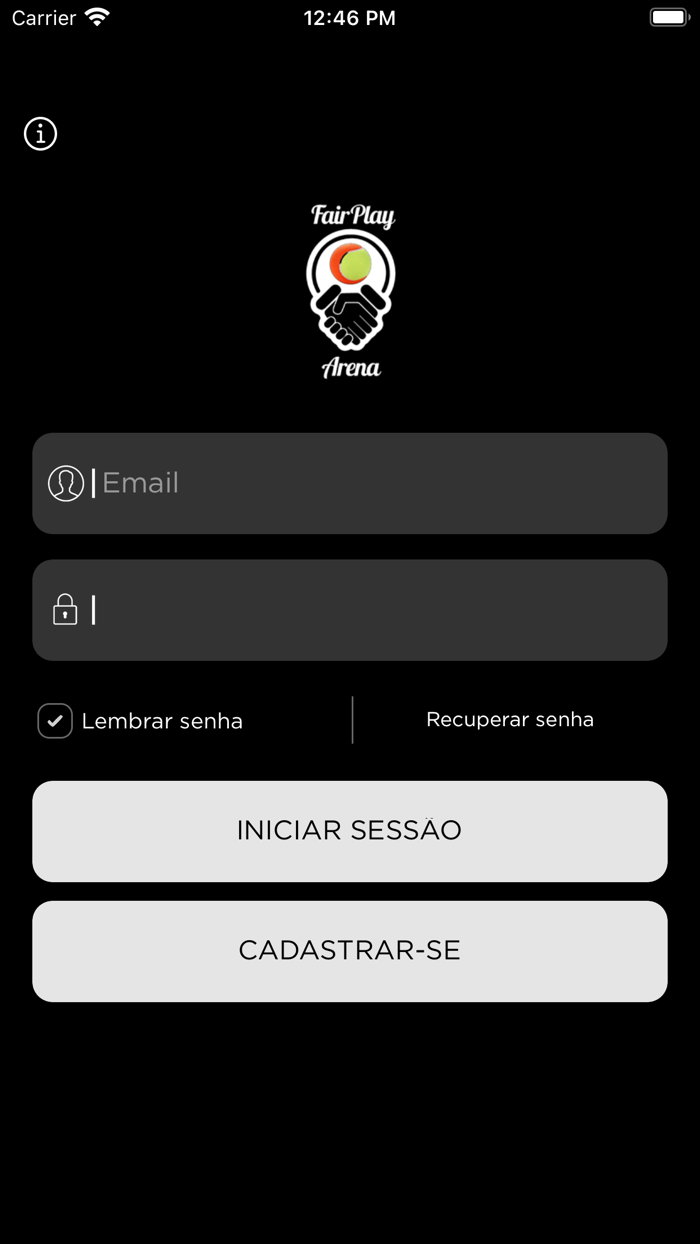
Task: Select the CADASTRAR-SE button
Action: [x=350, y=951]
